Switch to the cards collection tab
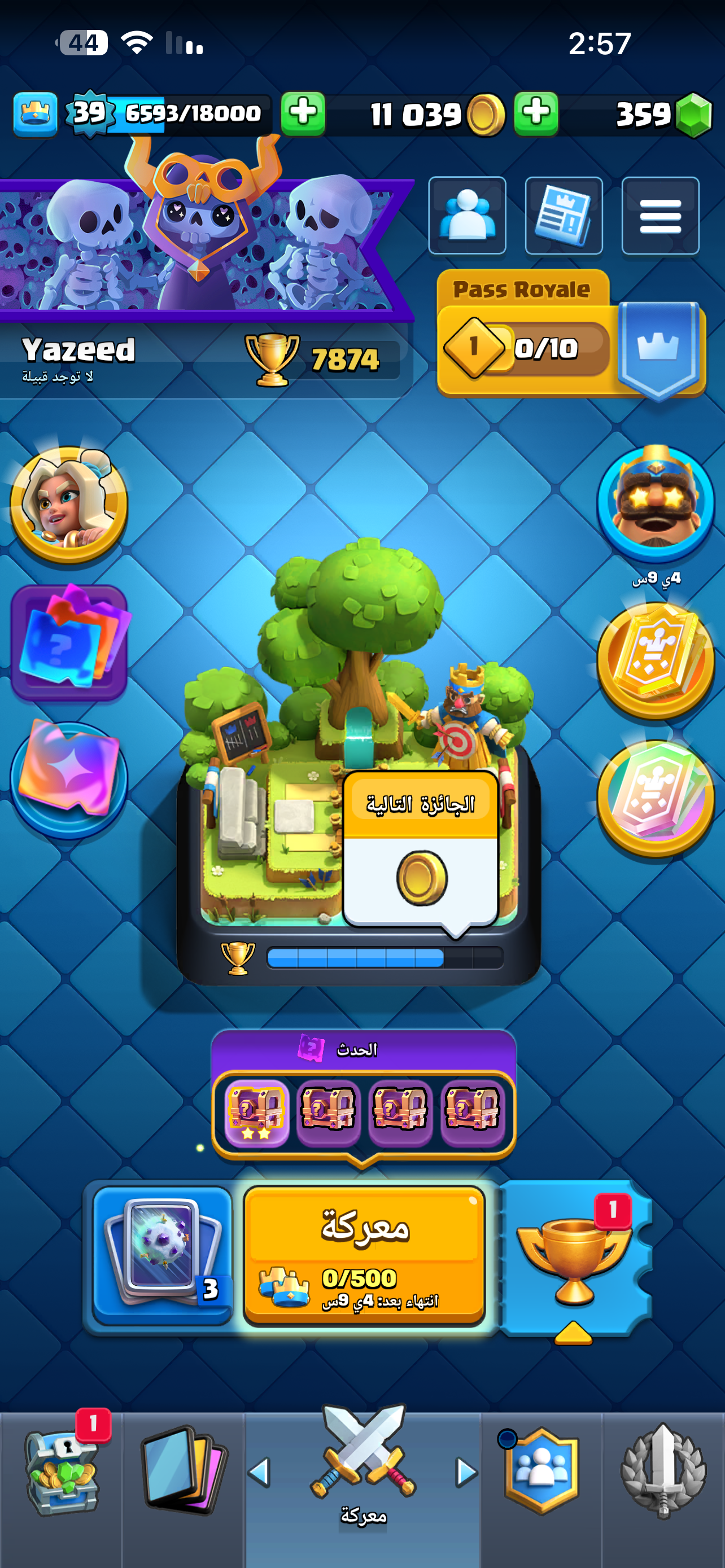 click(x=182, y=1473)
